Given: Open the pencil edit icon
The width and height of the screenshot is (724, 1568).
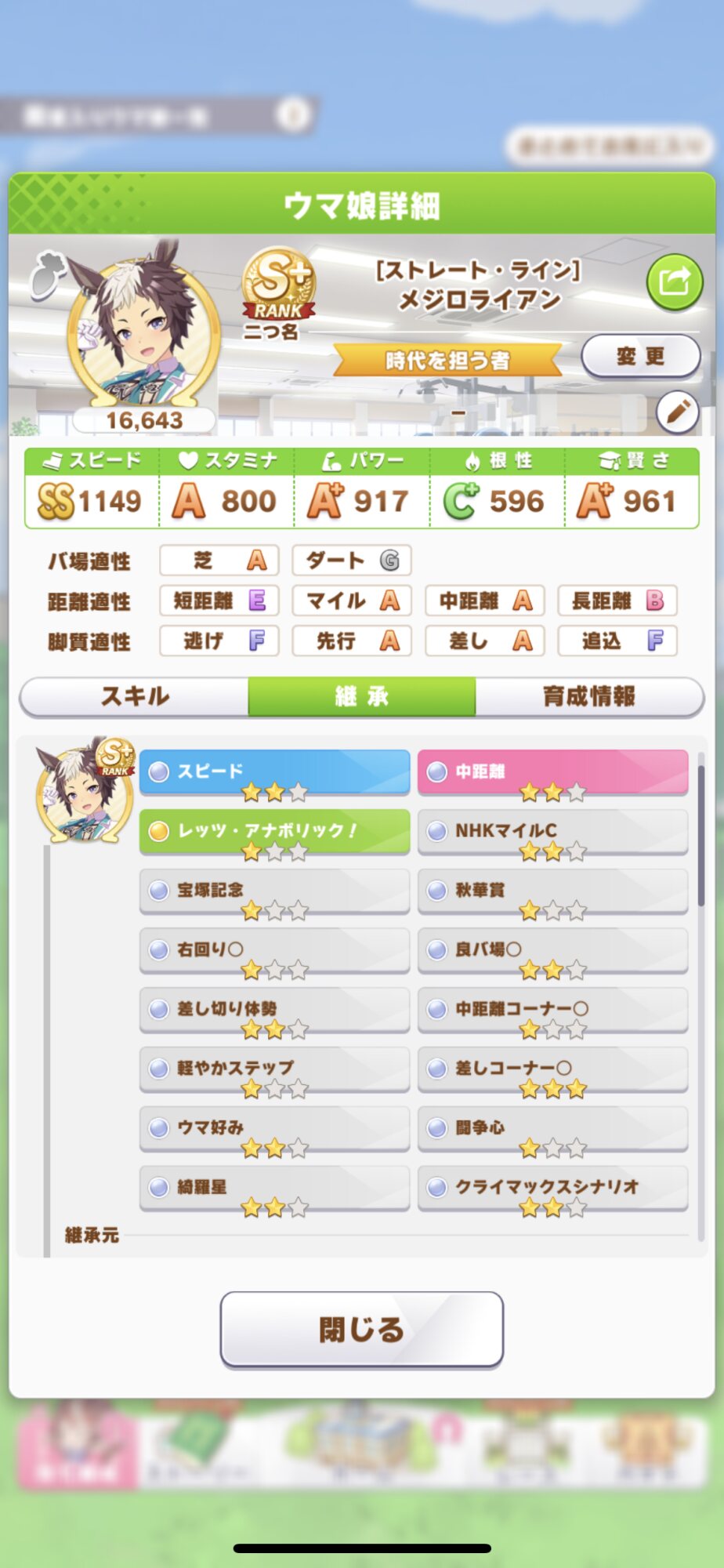Looking at the screenshot, I should coord(677,411).
